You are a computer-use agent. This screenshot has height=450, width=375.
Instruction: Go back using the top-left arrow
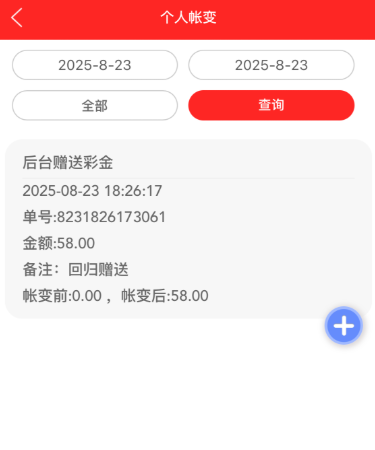(x=17, y=17)
